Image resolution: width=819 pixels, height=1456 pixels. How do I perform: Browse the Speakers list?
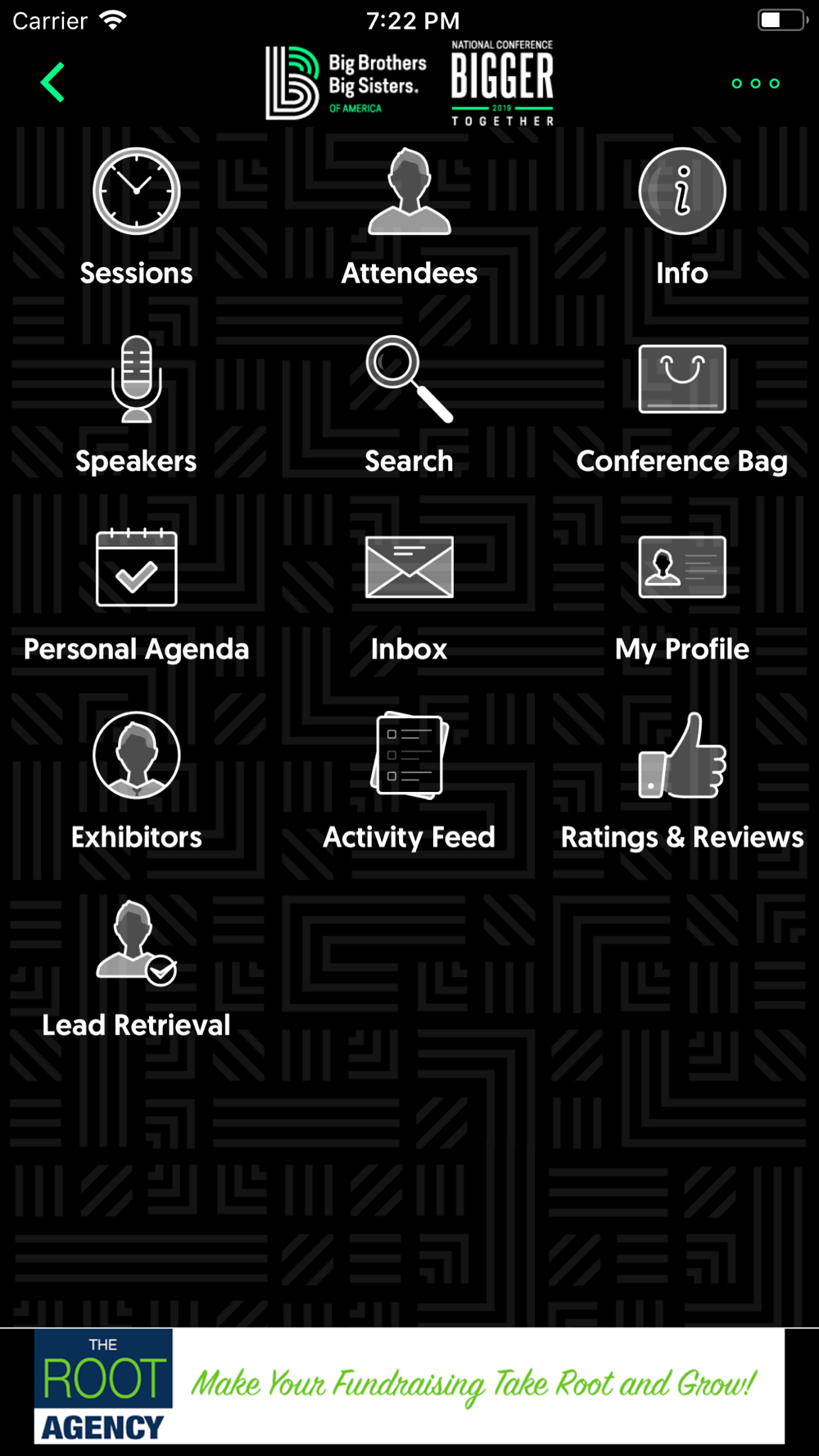click(x=136, y=405)
